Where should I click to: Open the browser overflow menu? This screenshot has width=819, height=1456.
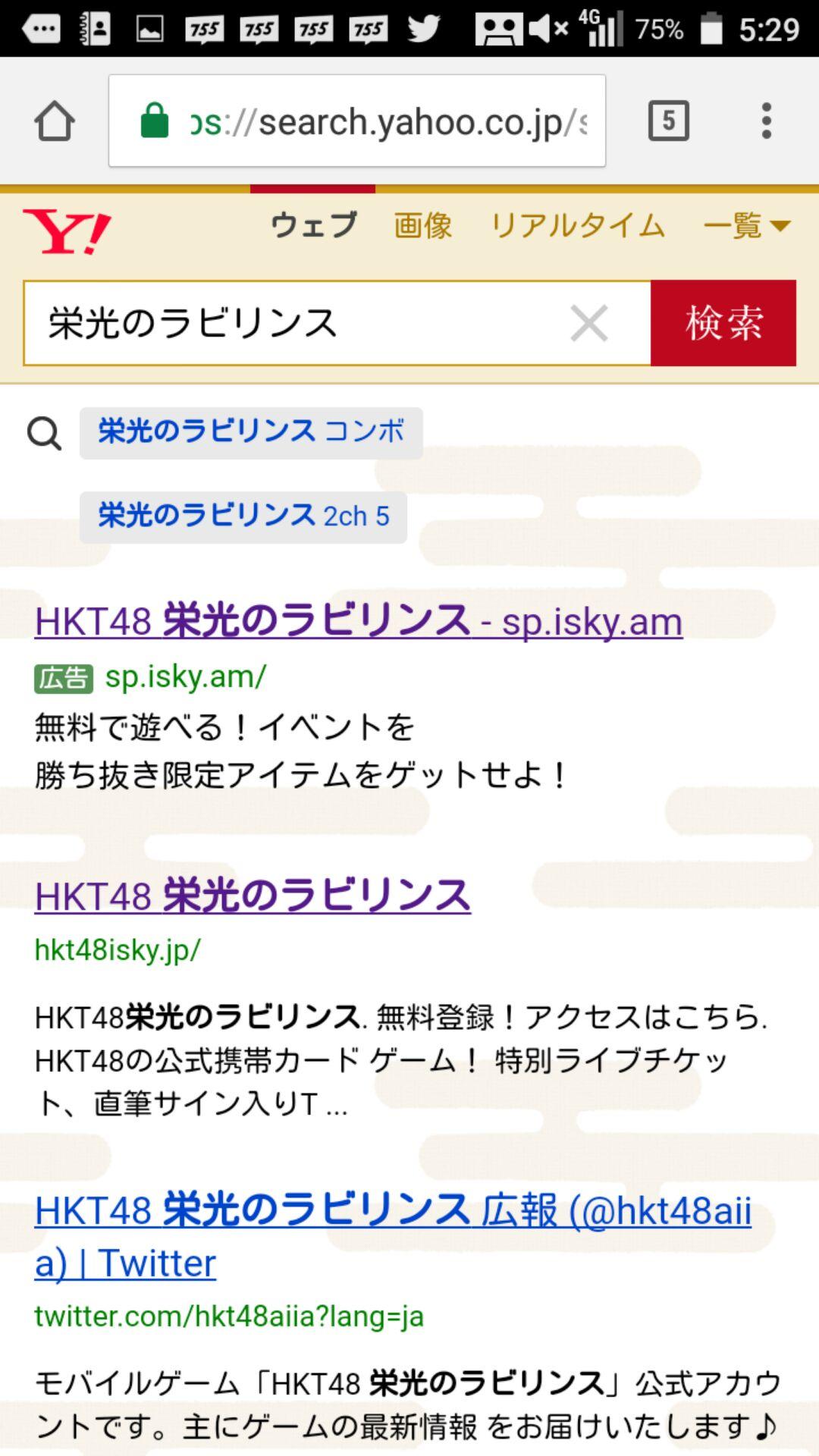click(x=767, y=121)
